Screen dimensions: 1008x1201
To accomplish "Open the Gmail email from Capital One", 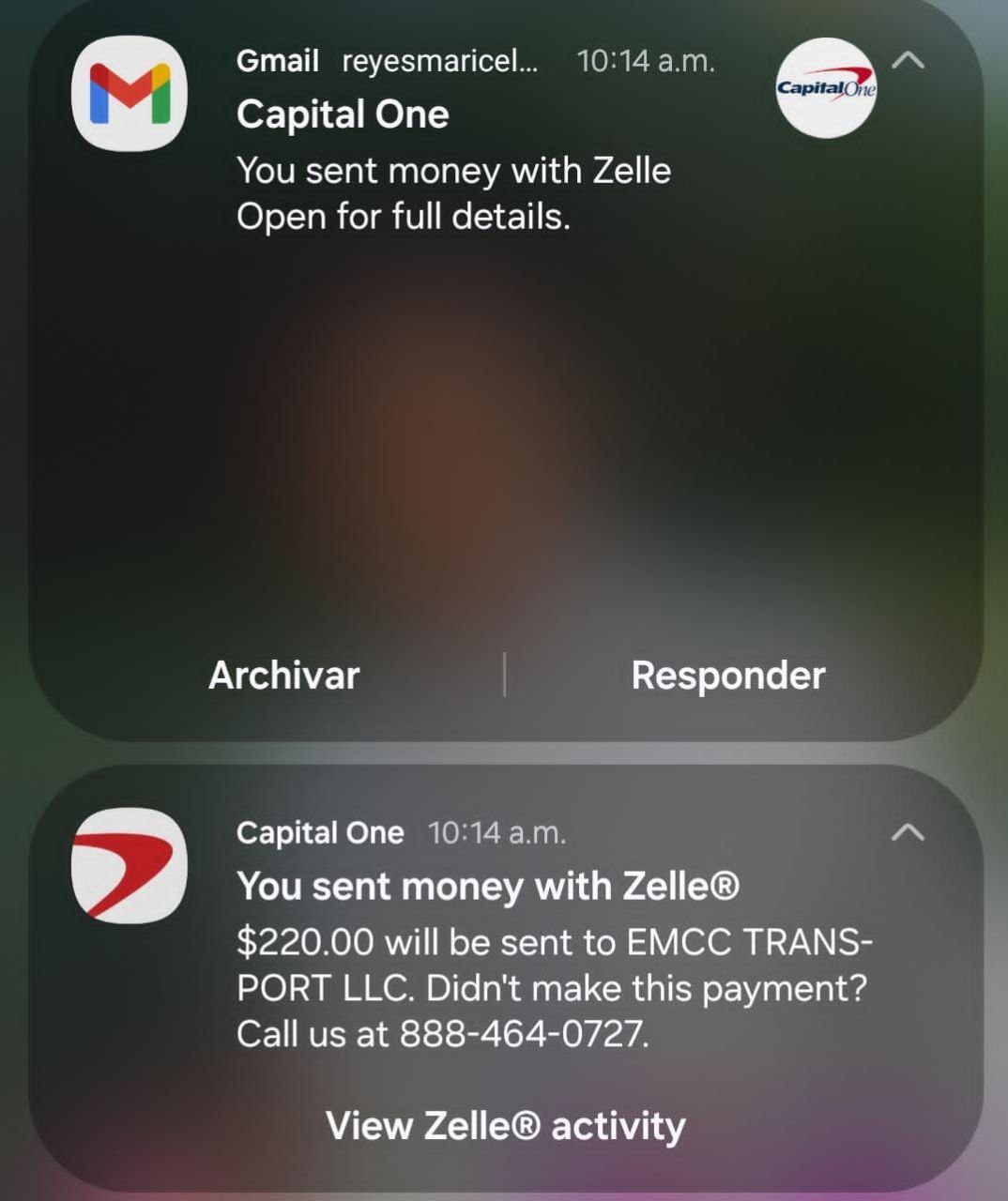I will point(453,171).
